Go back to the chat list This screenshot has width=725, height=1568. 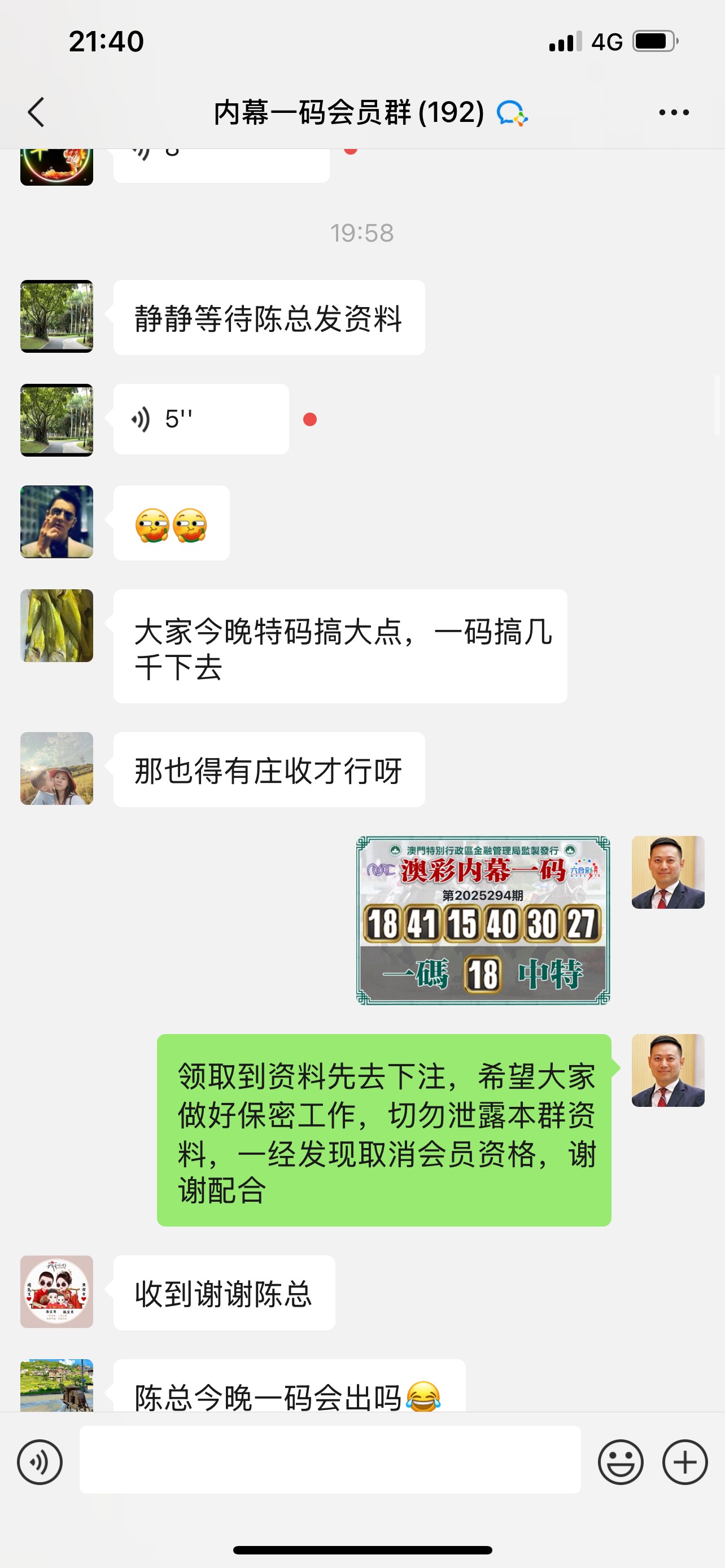pos(37,113)
